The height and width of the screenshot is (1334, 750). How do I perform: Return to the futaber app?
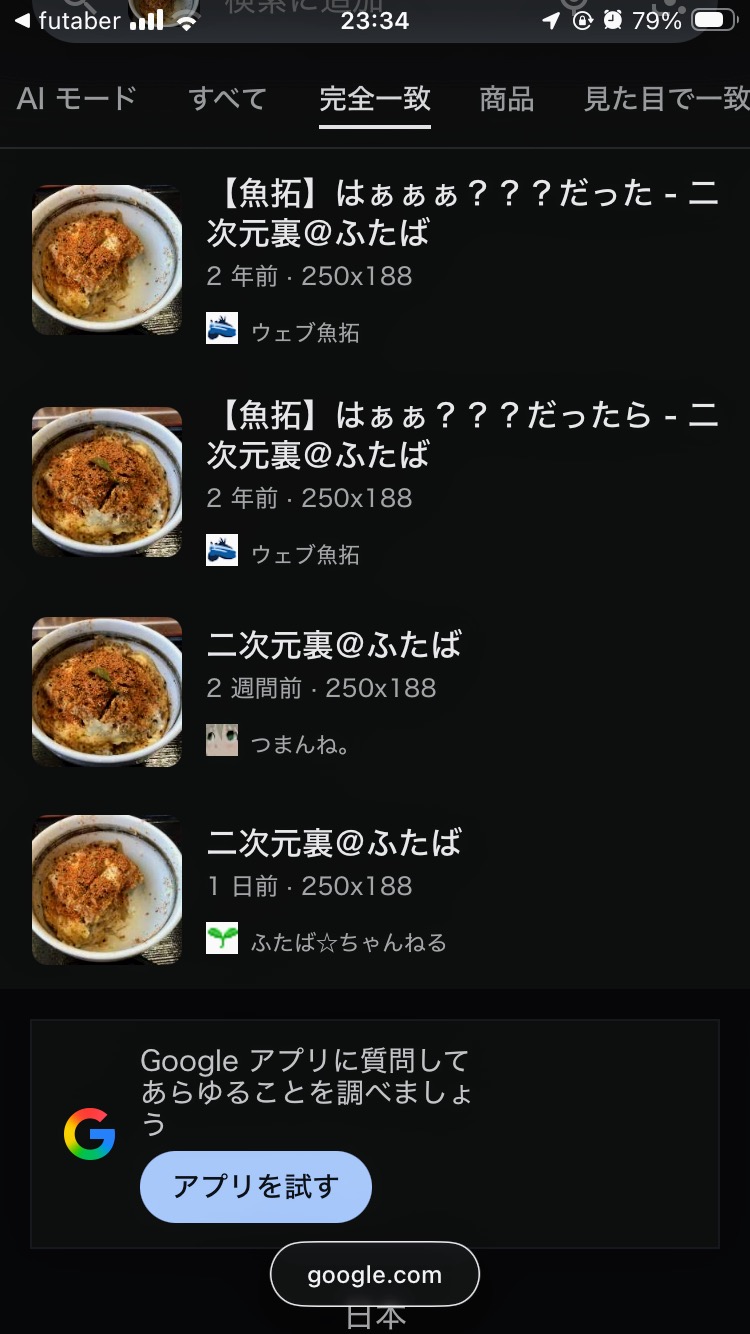point(68,20)
